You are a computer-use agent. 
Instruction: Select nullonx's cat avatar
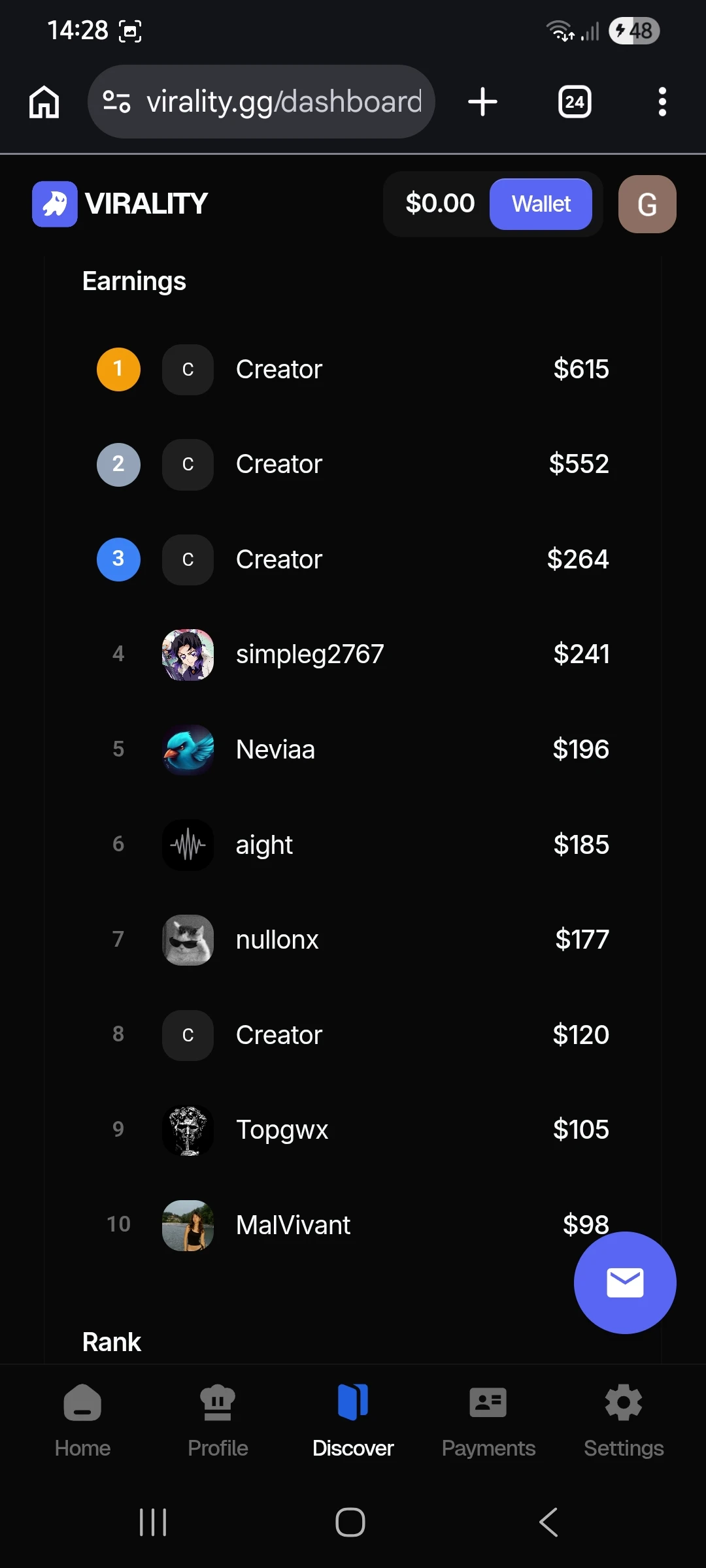coord(188,941)
